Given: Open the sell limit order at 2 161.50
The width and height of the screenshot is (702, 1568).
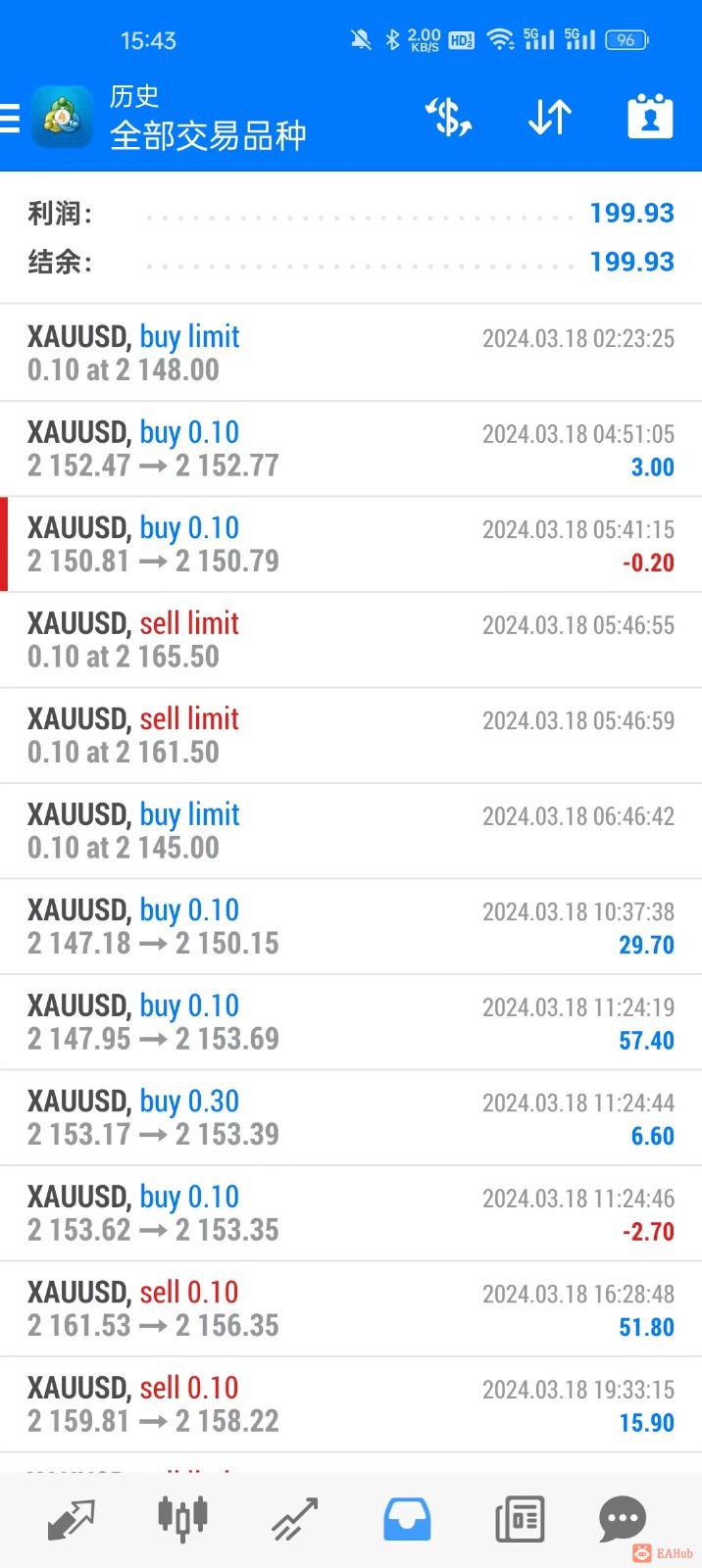Looking at the screenshot, I should (x=351, y=735).
